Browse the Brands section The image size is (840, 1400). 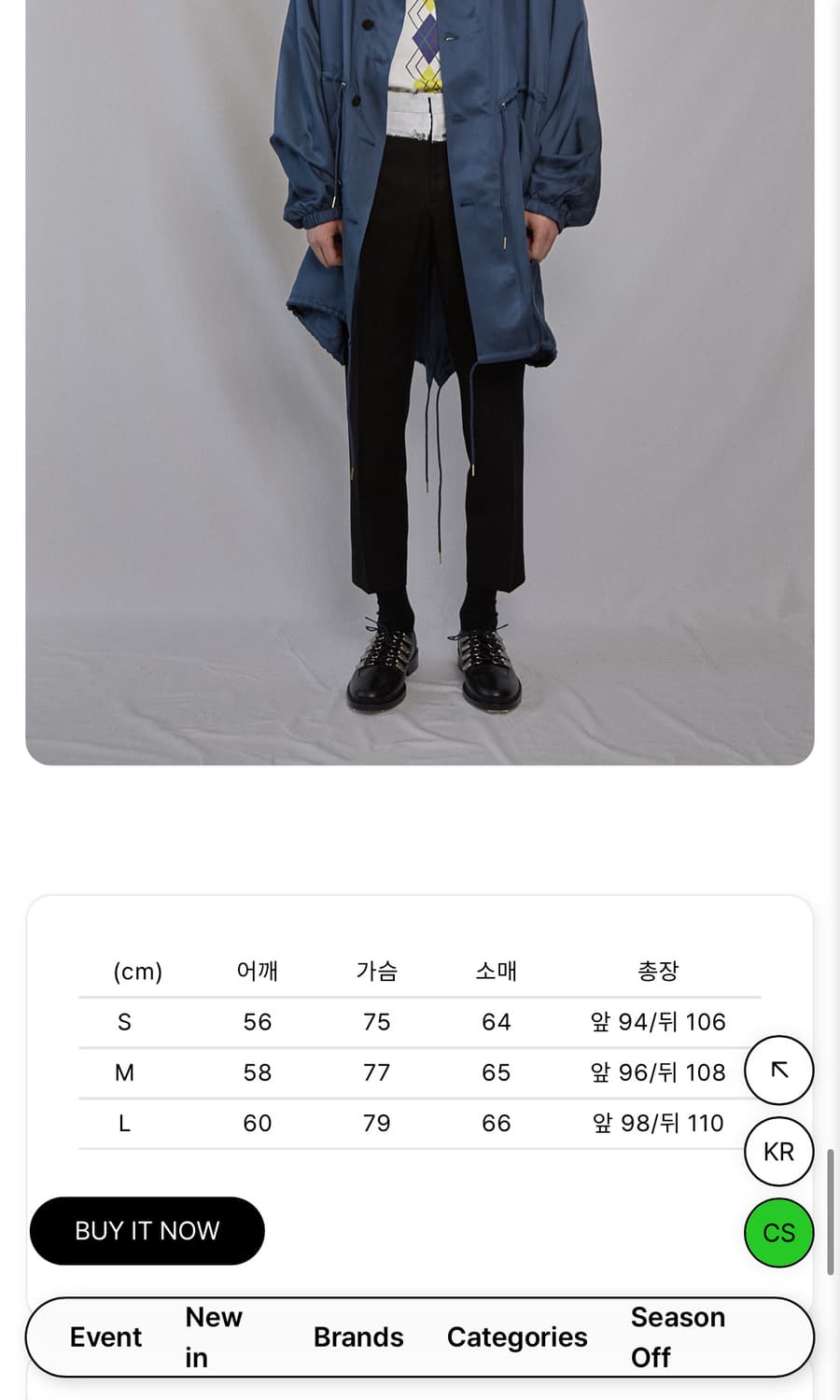(358, 1337)
